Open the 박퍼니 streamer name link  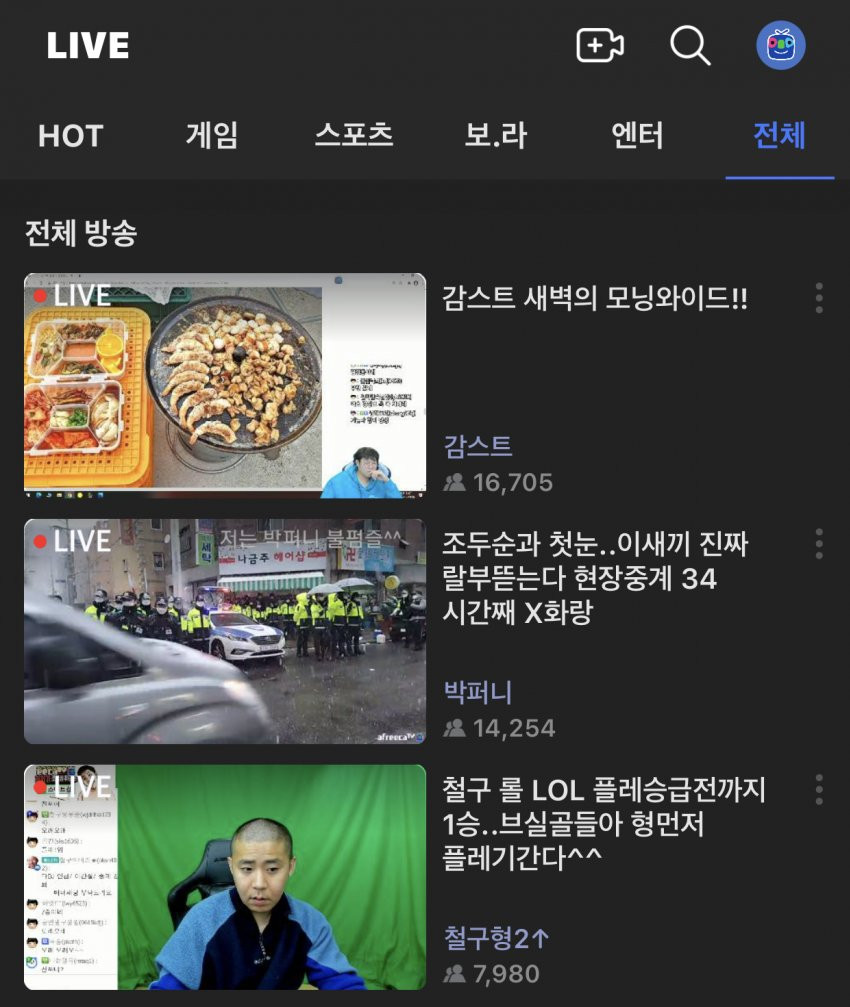(x=478, y=691)
